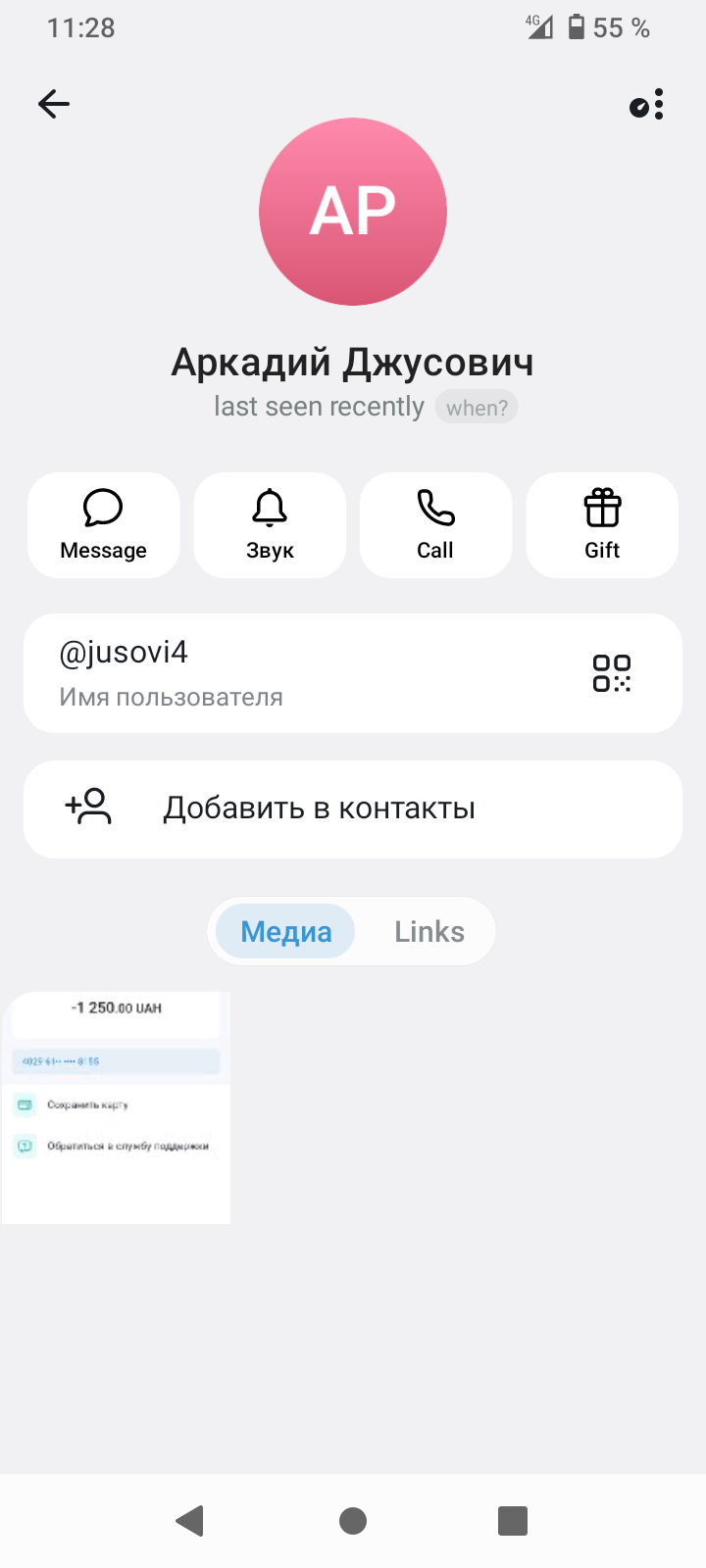Screen dimensions: 706x1568
Task: Open recent apps via square button
Action: tap(513, 1521)
